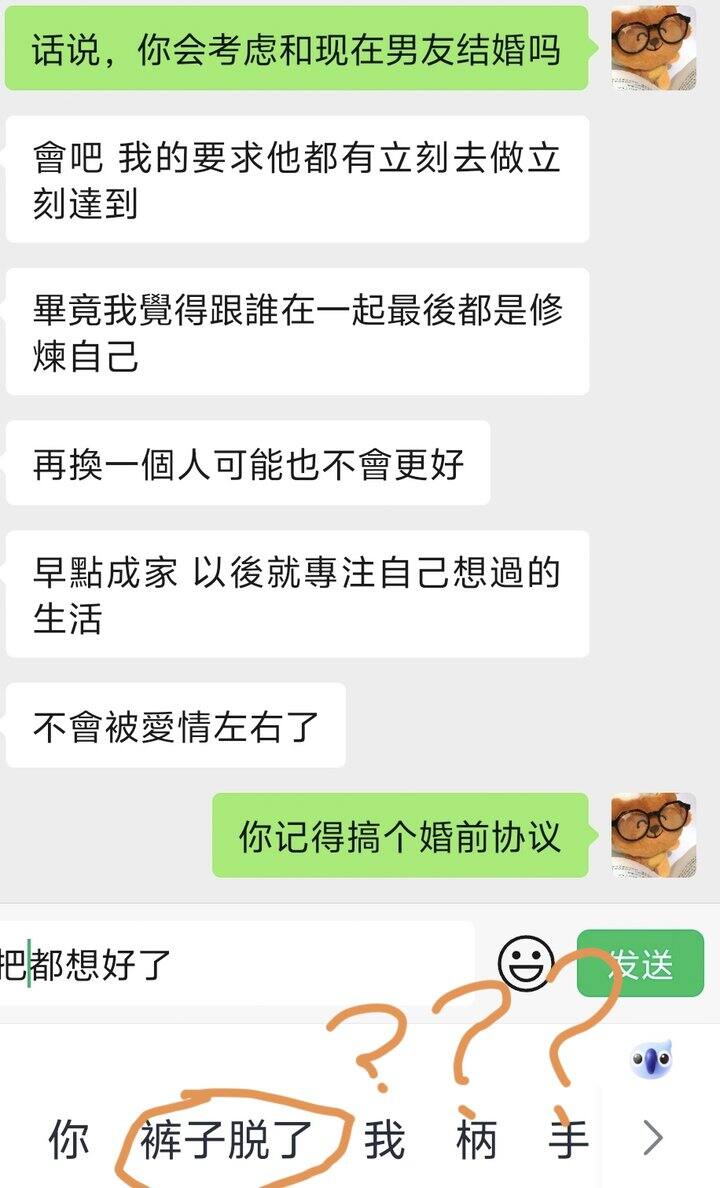Open the keyboard assistant mascot icon
Viewport: 720px width, 1188px height.
tap(650, 1059)
